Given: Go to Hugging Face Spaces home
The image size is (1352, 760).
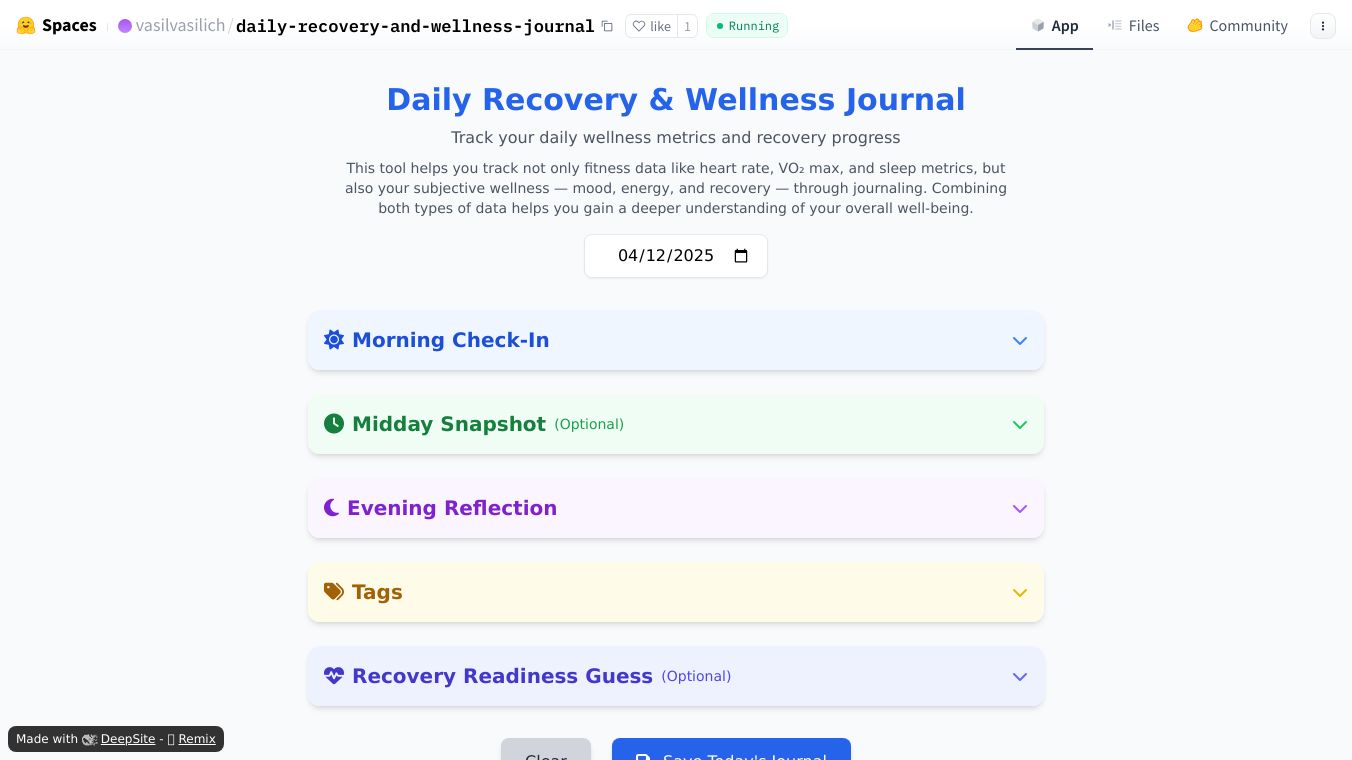Looking at the screenshot, I should (x=57, y=26).
